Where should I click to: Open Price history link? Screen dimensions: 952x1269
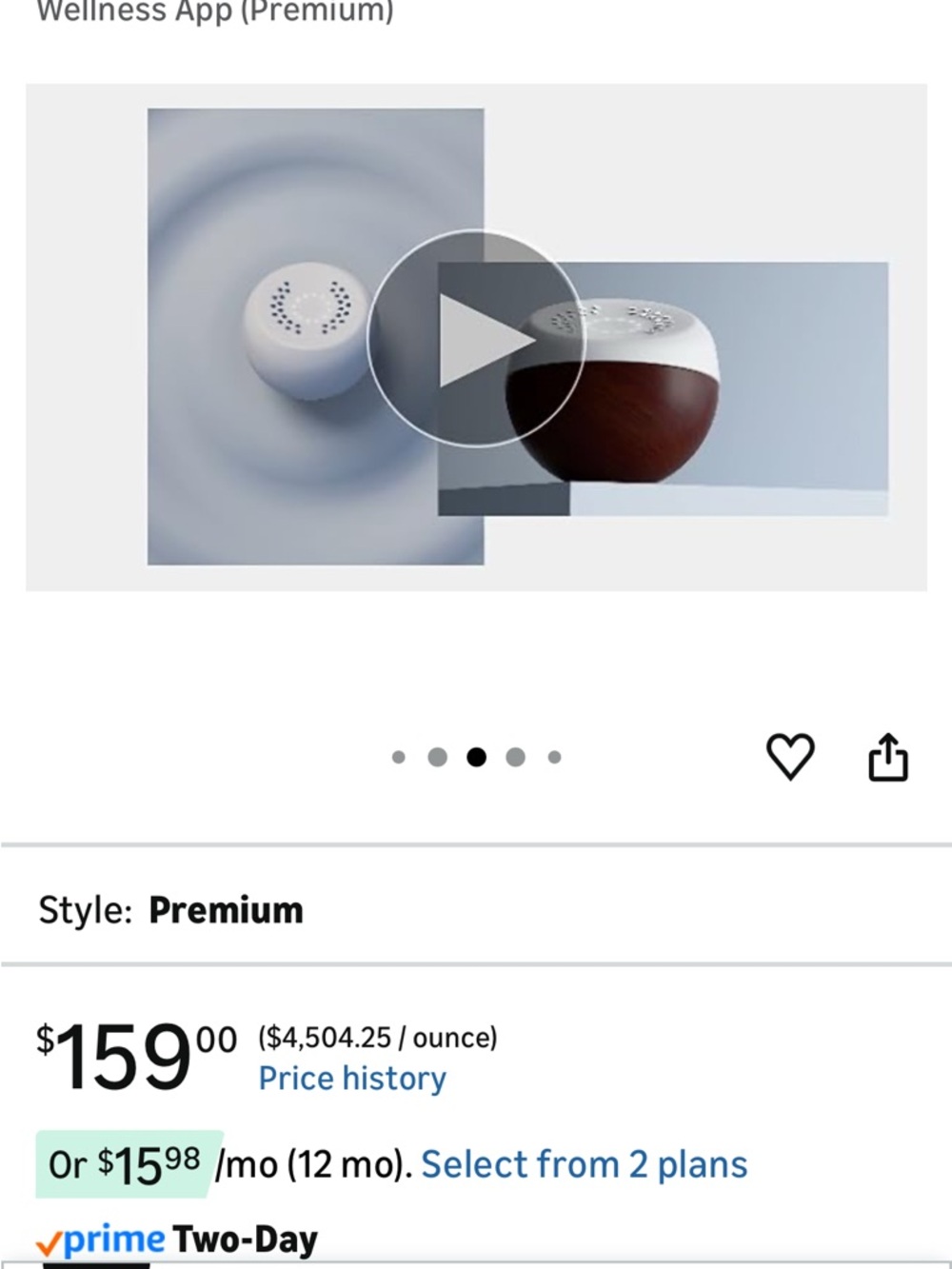[x=352, y=1079]
